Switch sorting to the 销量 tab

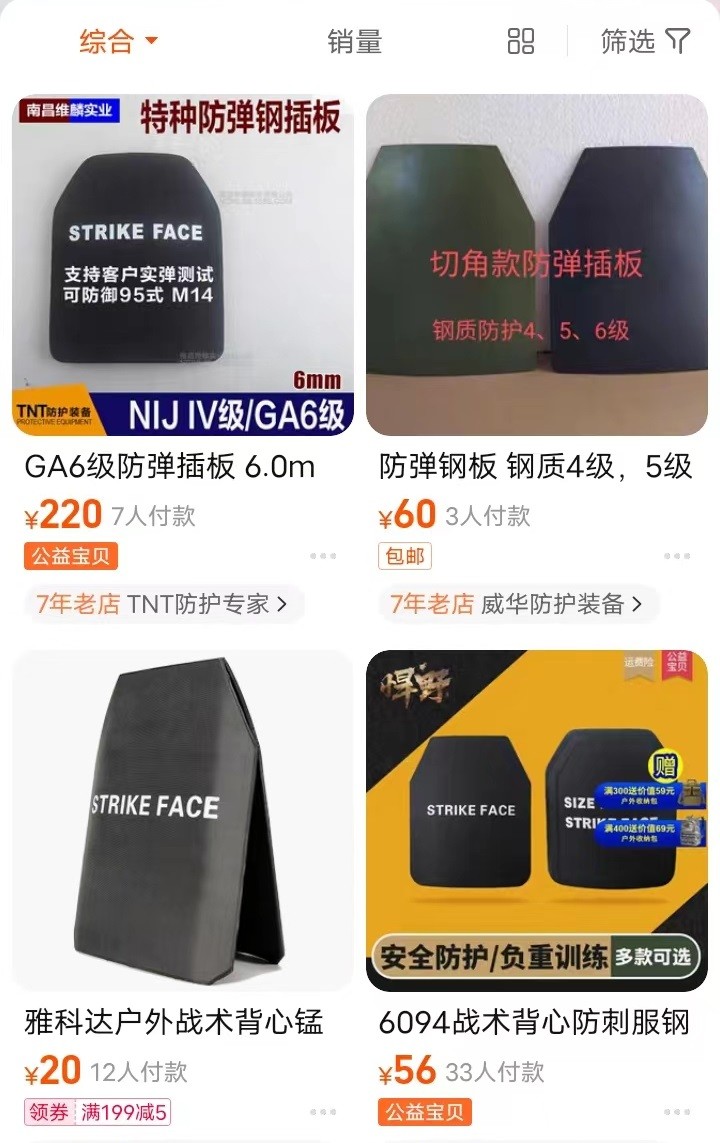pyautogui.click(x=352, y=40)
